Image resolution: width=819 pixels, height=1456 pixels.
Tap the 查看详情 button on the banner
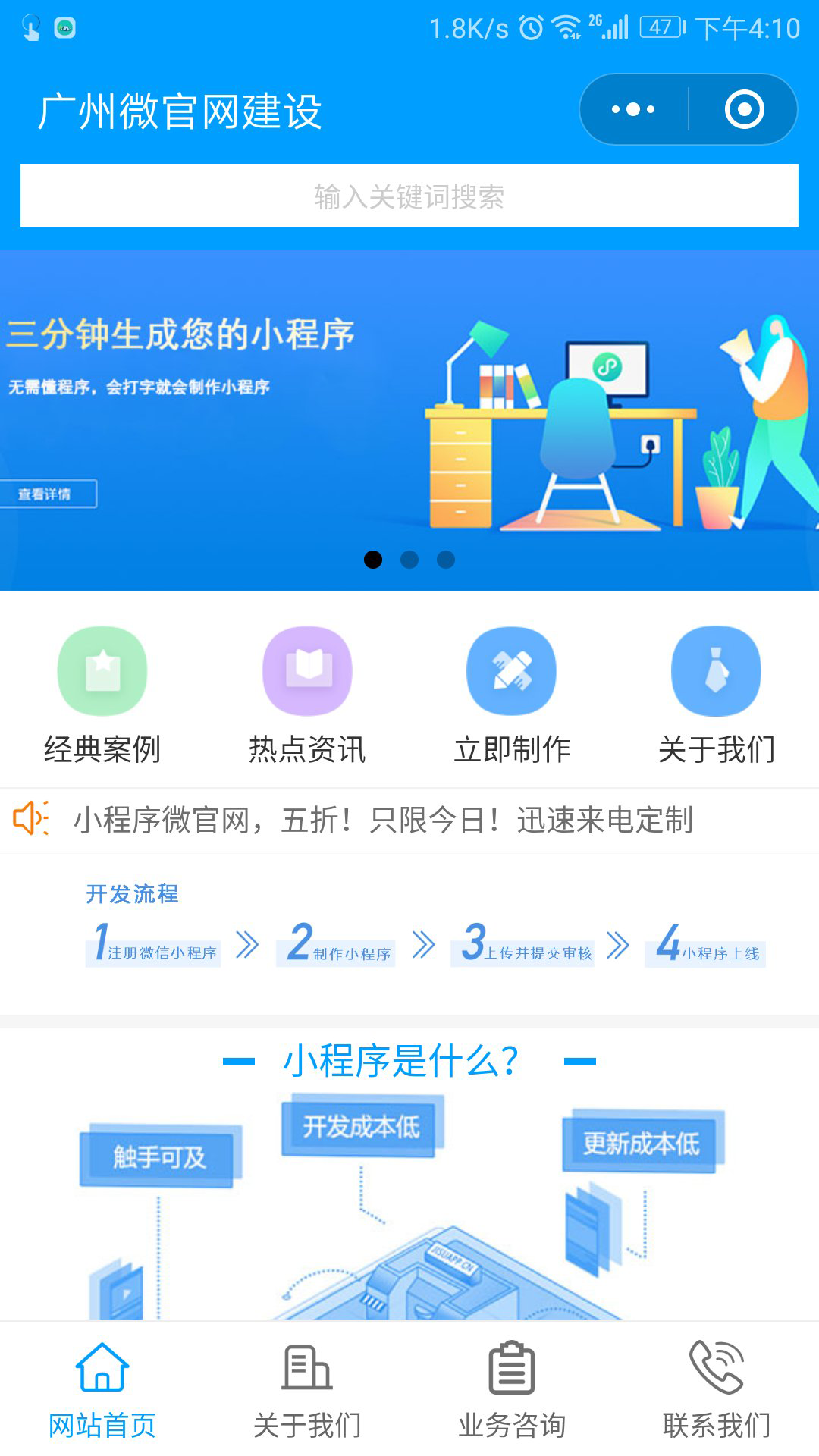click(47, 494)
